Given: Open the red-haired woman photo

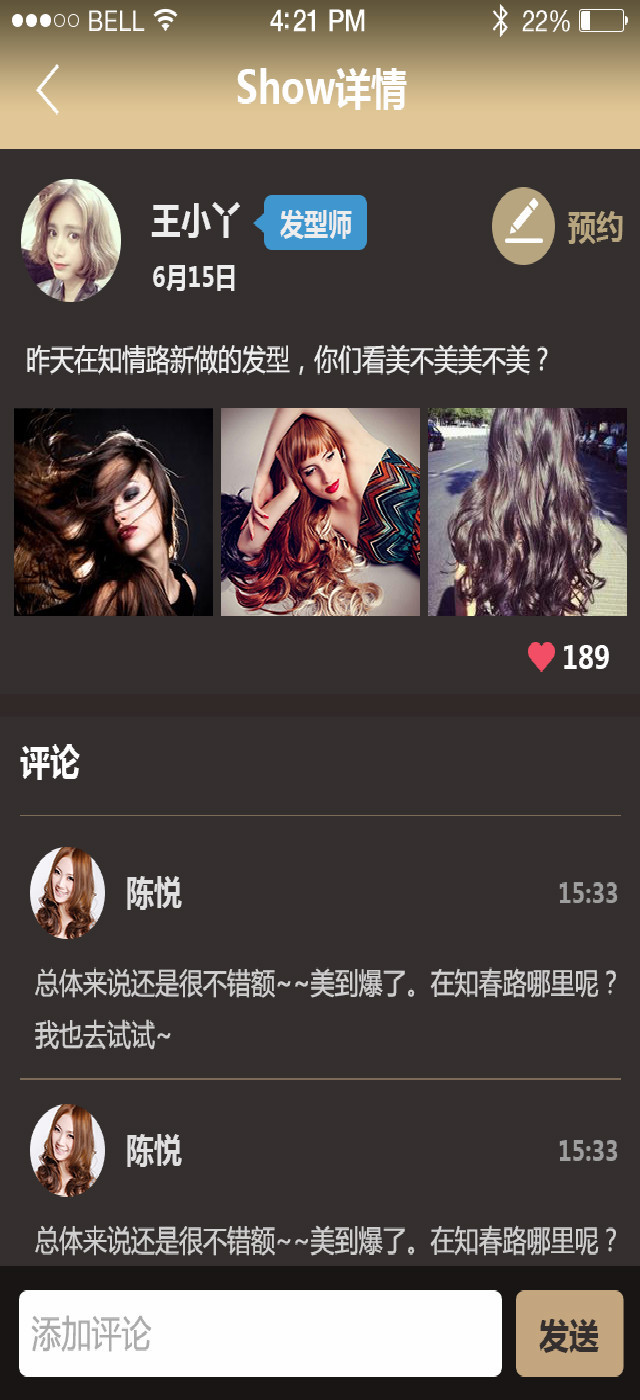Looking at the screenshot, I should pyautogui.click(x=320, y=512).
